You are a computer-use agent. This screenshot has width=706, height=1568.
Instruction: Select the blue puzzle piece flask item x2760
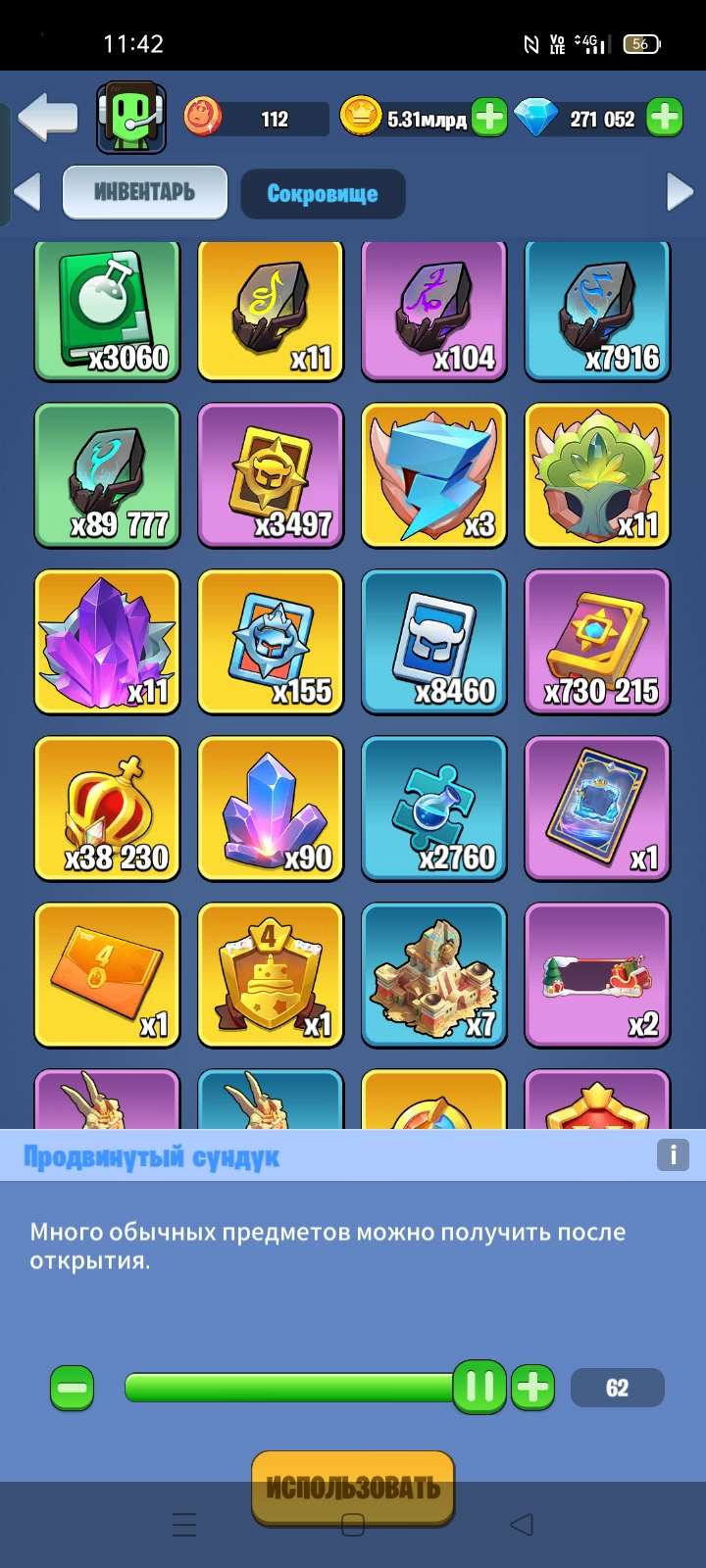(433, 808)
